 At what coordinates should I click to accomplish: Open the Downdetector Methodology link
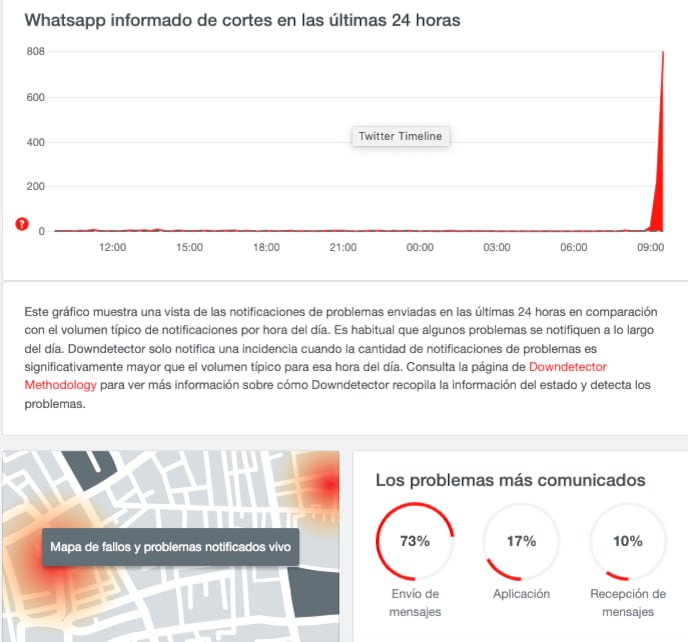(61, 385)
